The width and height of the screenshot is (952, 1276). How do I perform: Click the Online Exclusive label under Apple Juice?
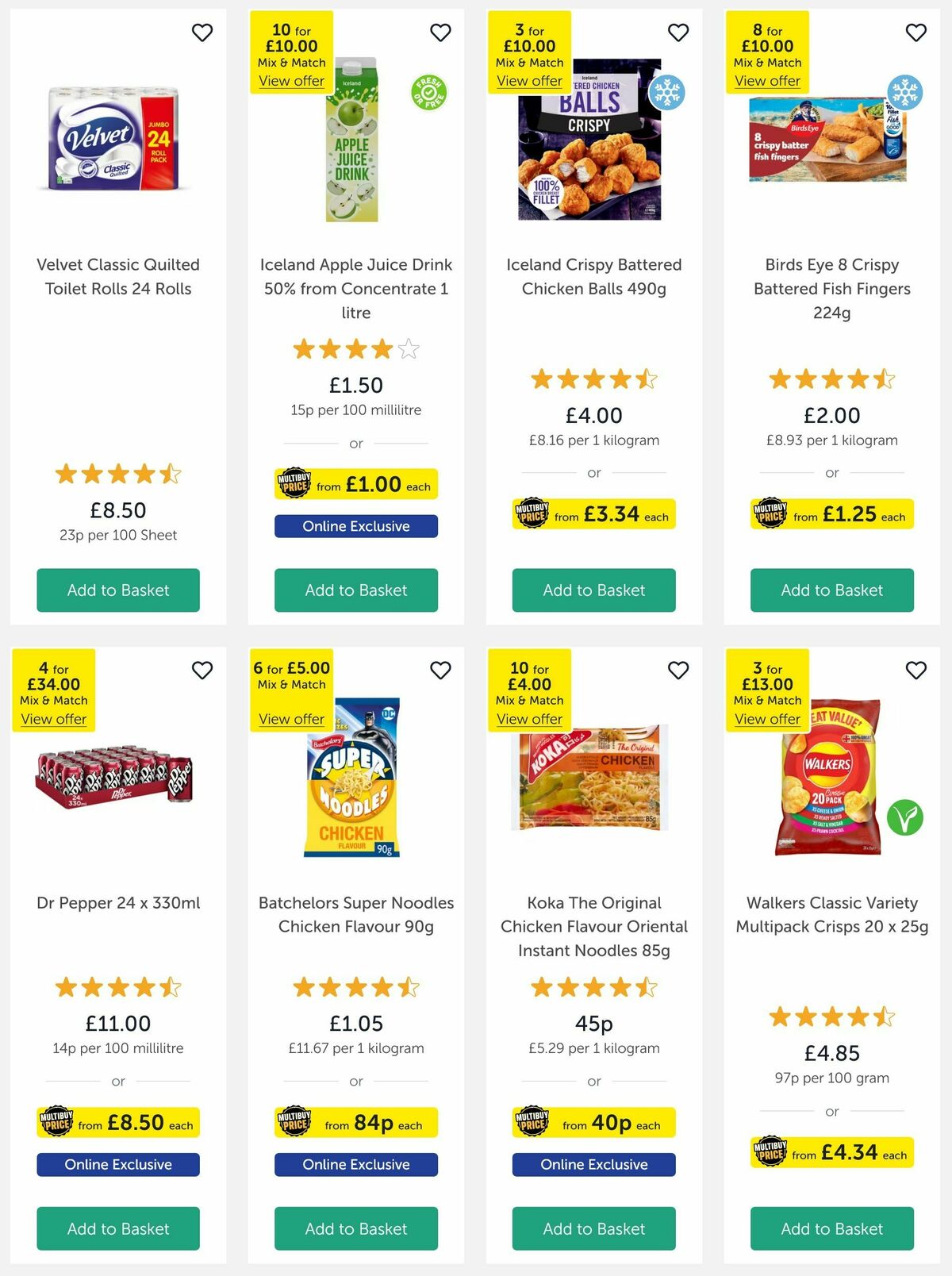tap(355, 526)
